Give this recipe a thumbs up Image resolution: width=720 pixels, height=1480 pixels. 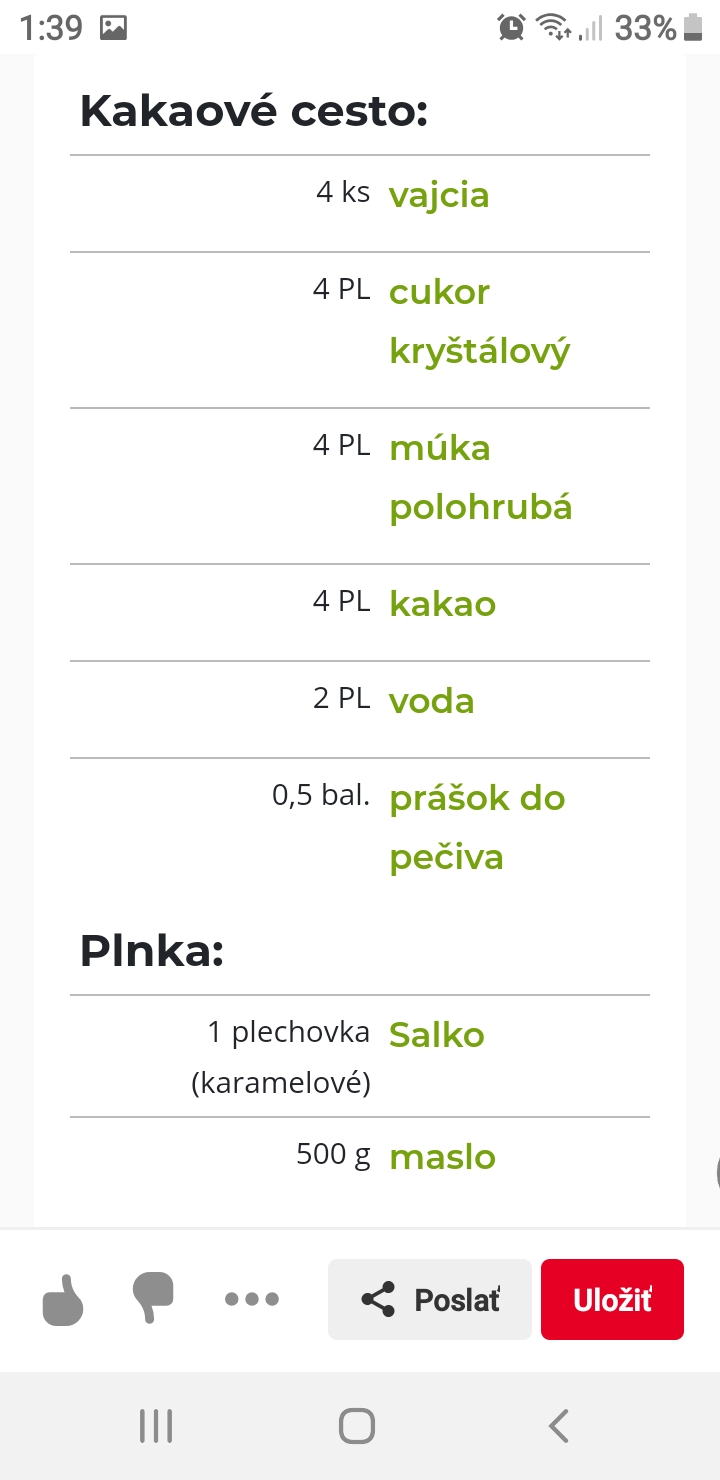(x=63, y=1299)
